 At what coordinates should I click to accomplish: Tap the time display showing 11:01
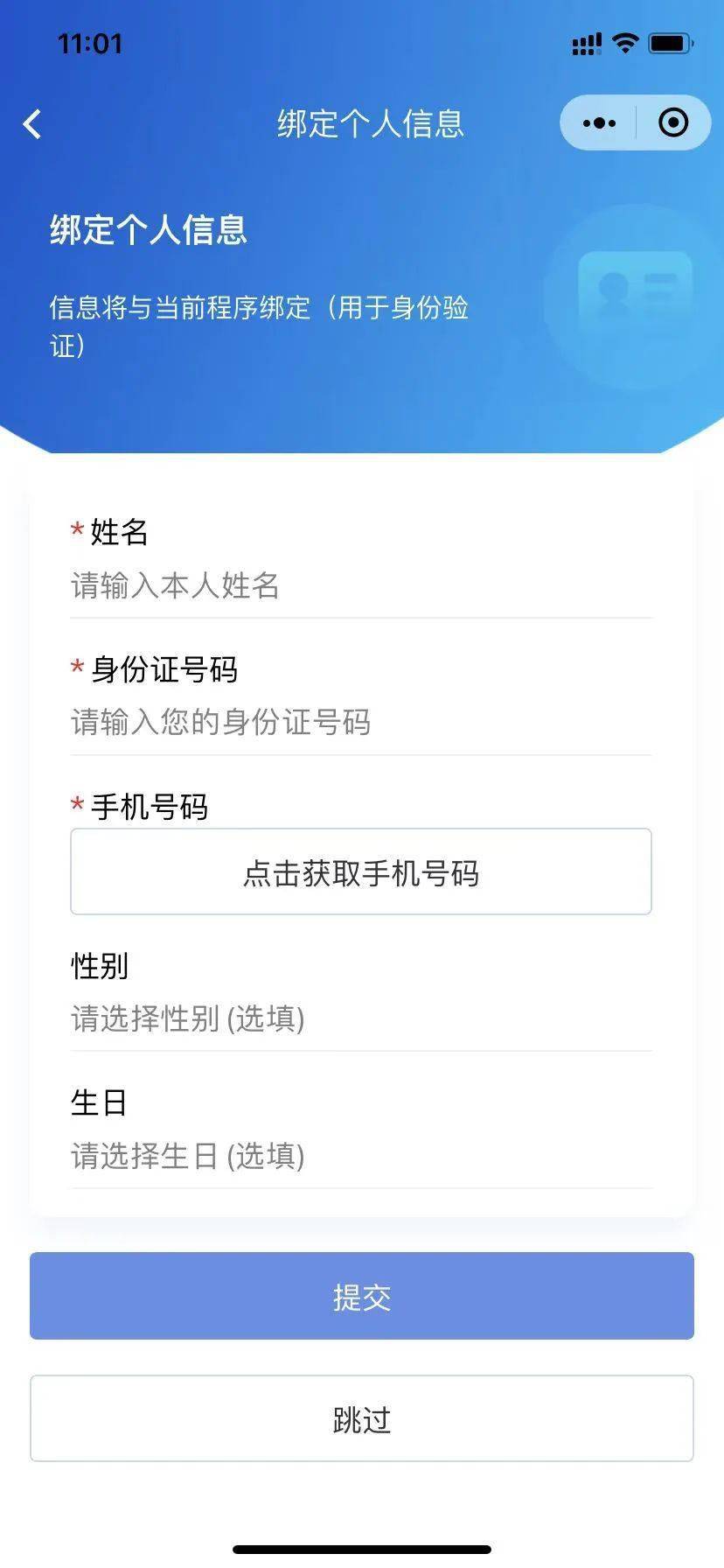(x=89, y=44)
